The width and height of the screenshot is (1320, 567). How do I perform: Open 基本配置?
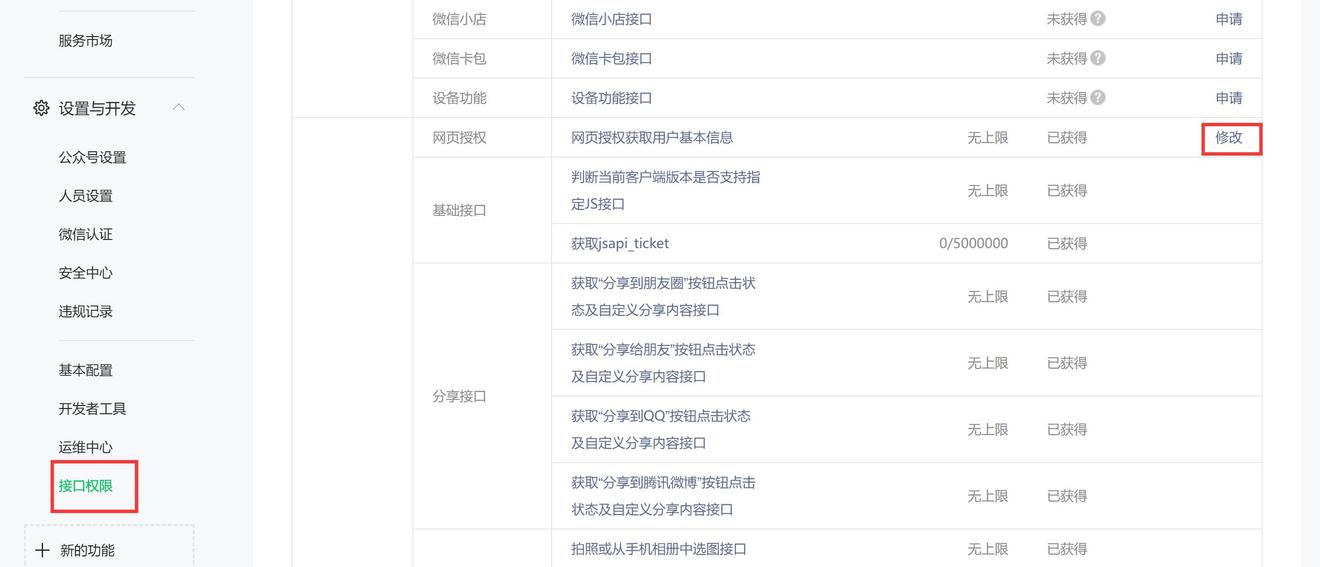[85, 370]
